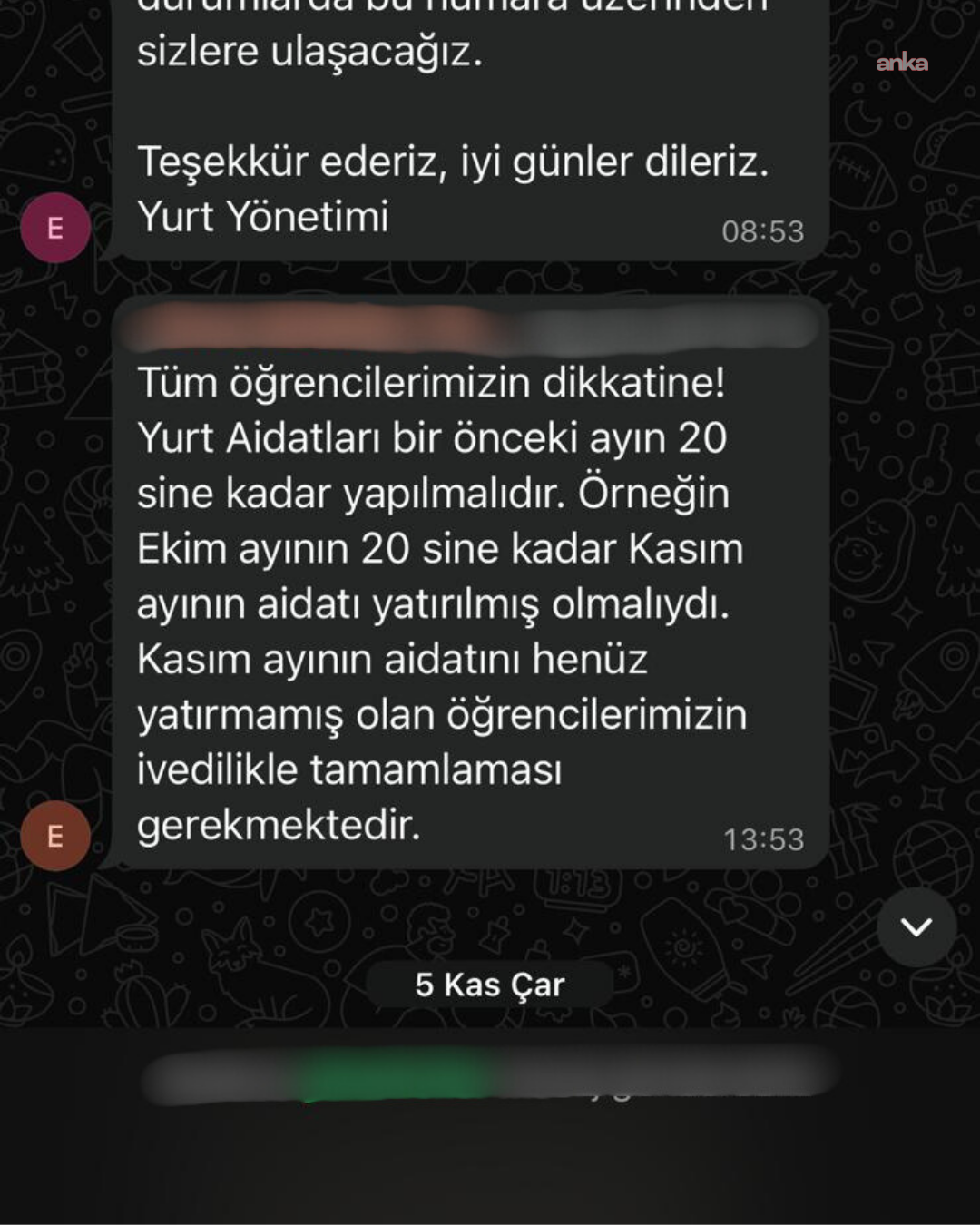980x1225 pixels.
Task: Open sender avatar beside the 13:53 message
Action: [55, 836]
